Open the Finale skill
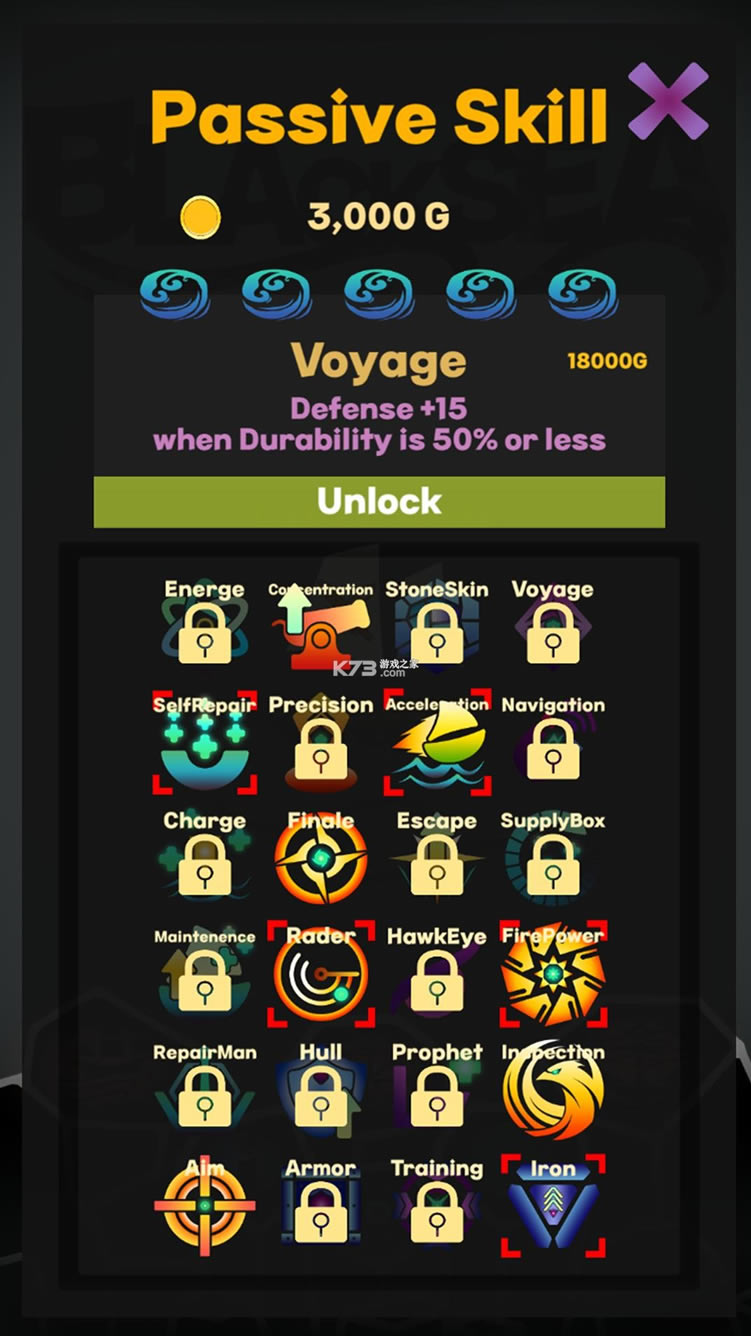The width and height of the screenshot is (751, 1336). coord(320,860)
